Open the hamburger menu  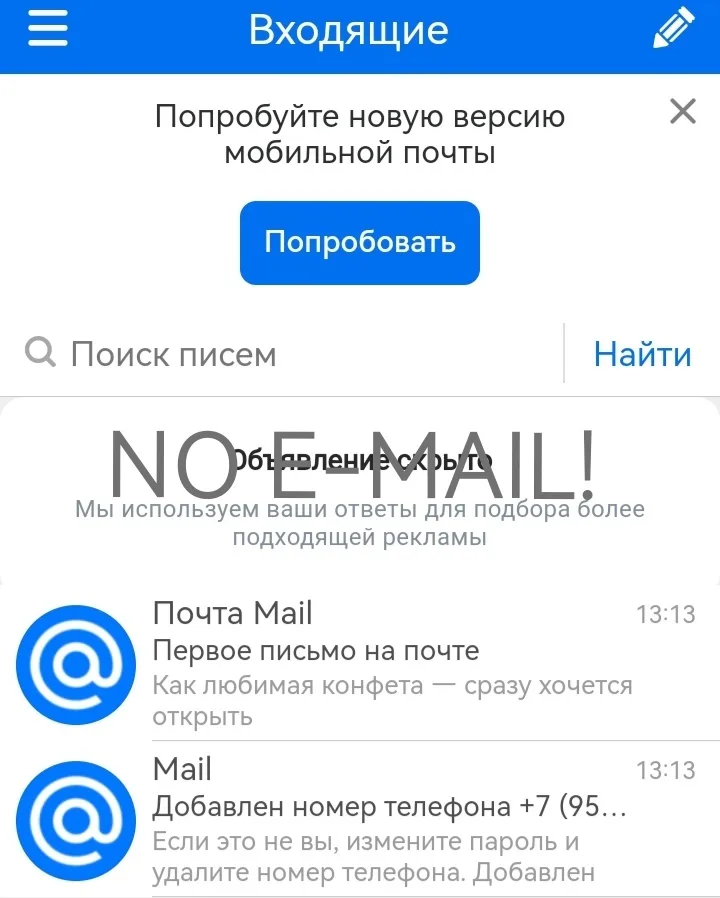pyautogui.click(x=48, y=29)
